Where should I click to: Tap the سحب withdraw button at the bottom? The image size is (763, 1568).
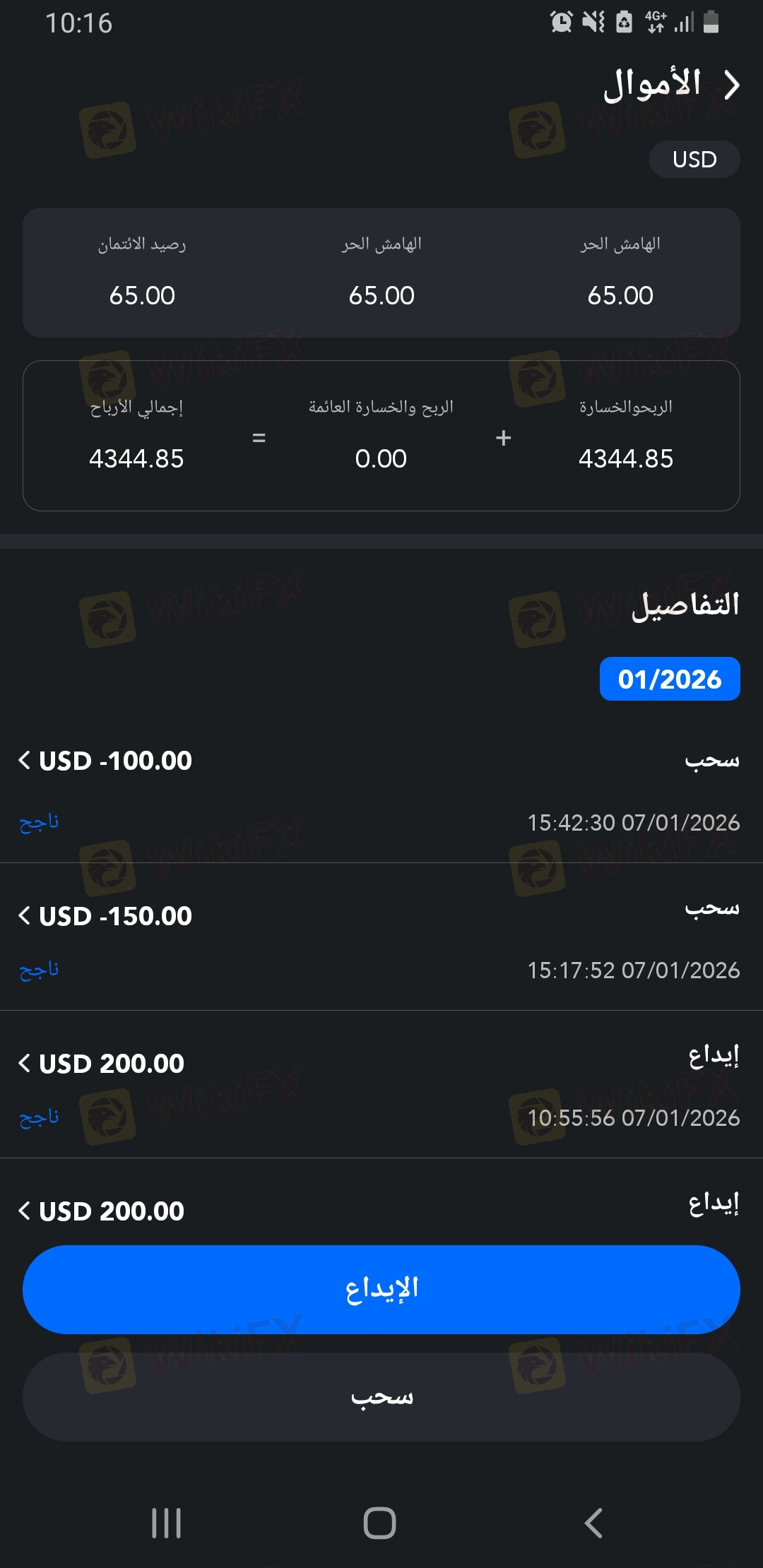coord(381,1397)
